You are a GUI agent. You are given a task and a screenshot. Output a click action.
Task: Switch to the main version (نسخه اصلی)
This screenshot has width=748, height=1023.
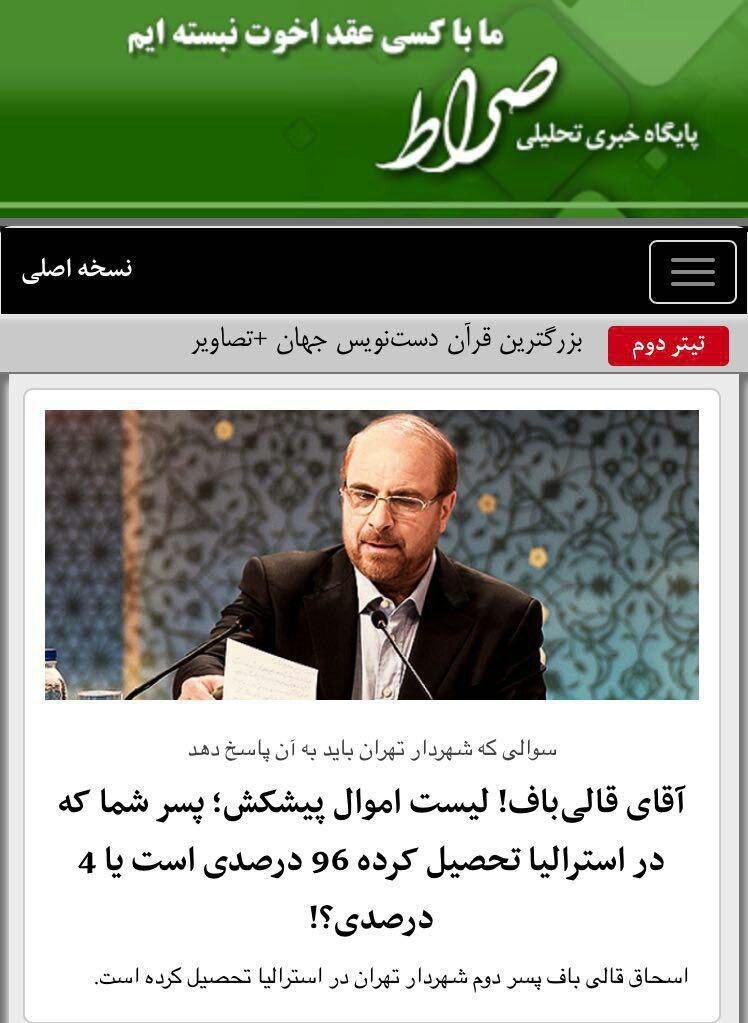77,269
